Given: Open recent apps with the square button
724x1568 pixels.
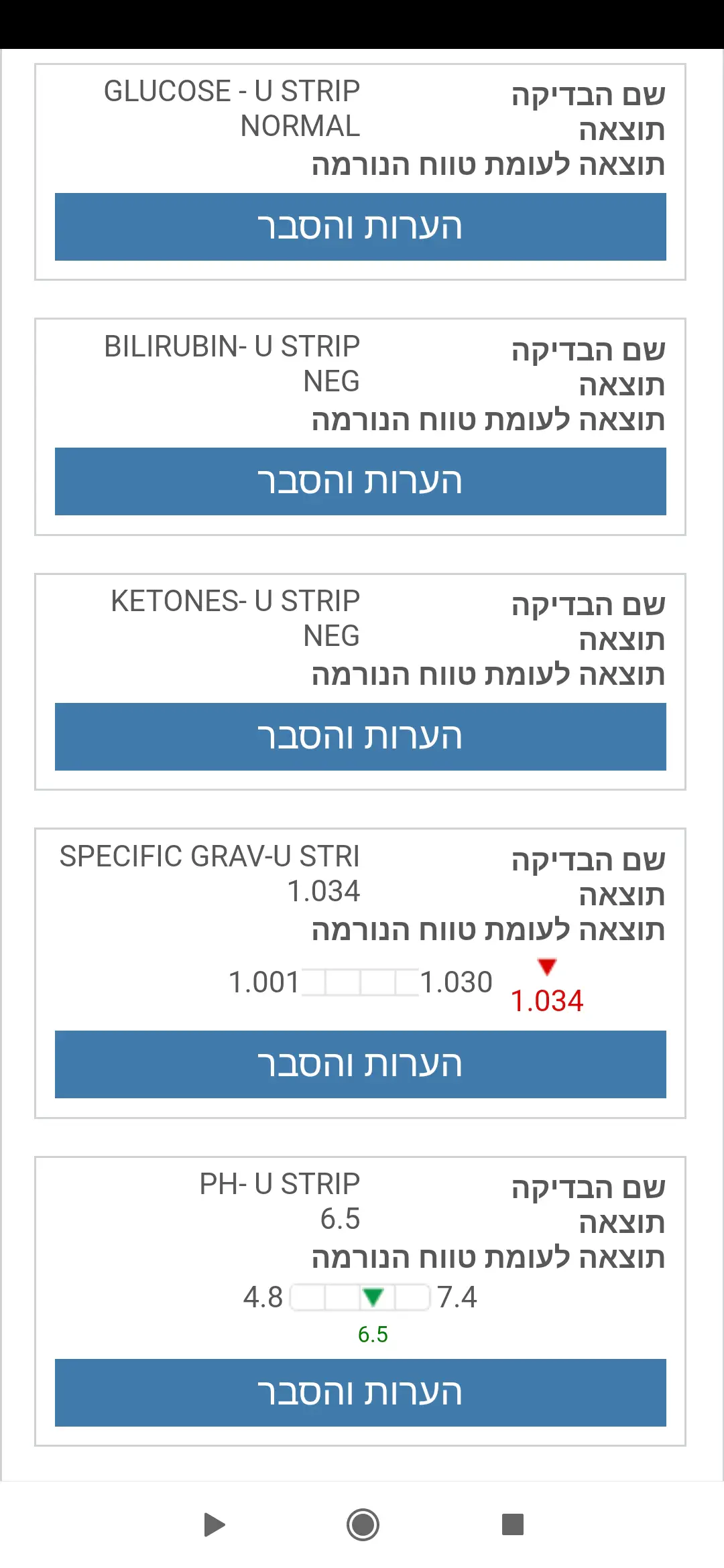Looking at the screenshot, I should 513,1524.
